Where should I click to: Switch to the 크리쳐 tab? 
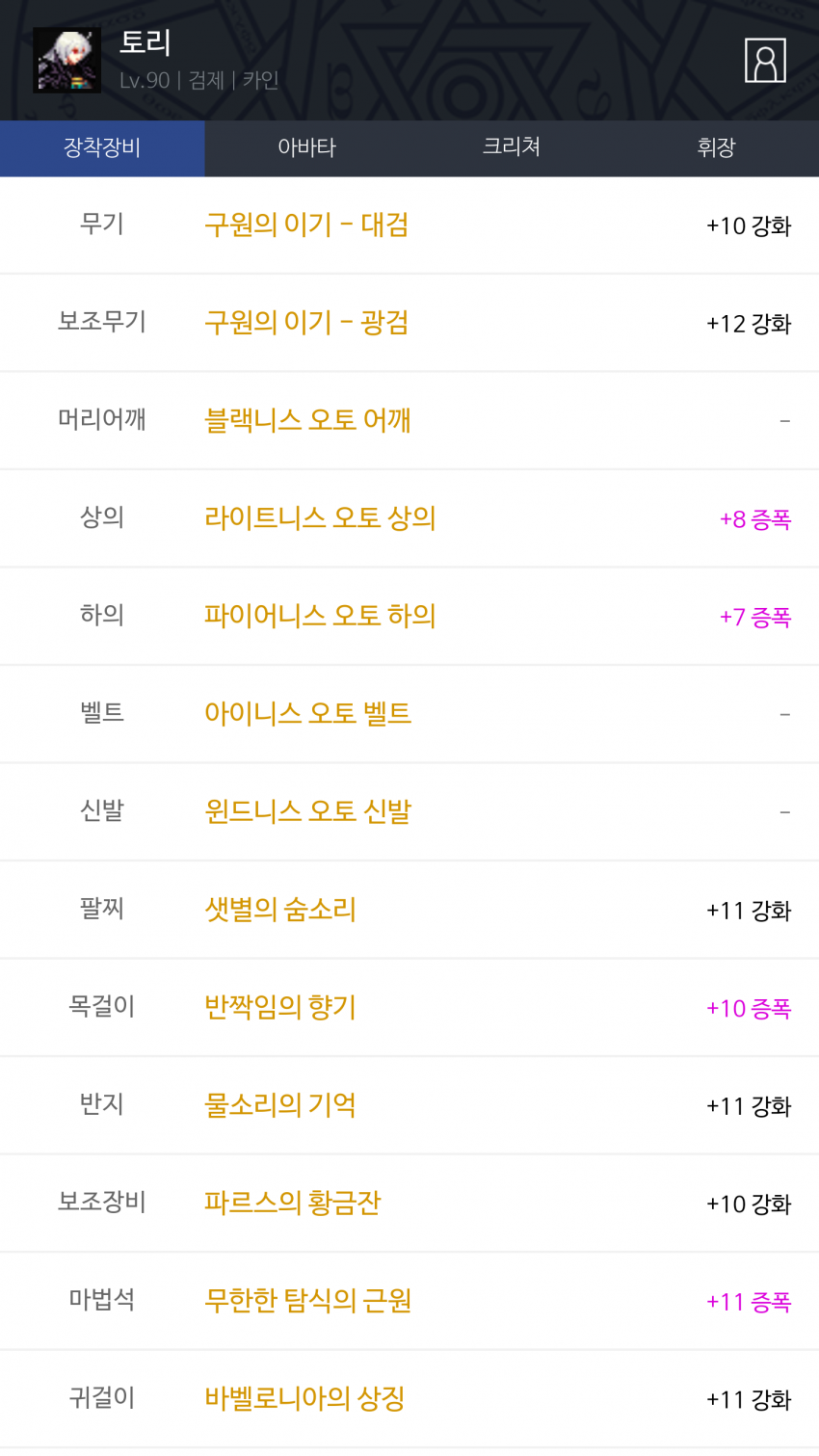click(512, 147)
